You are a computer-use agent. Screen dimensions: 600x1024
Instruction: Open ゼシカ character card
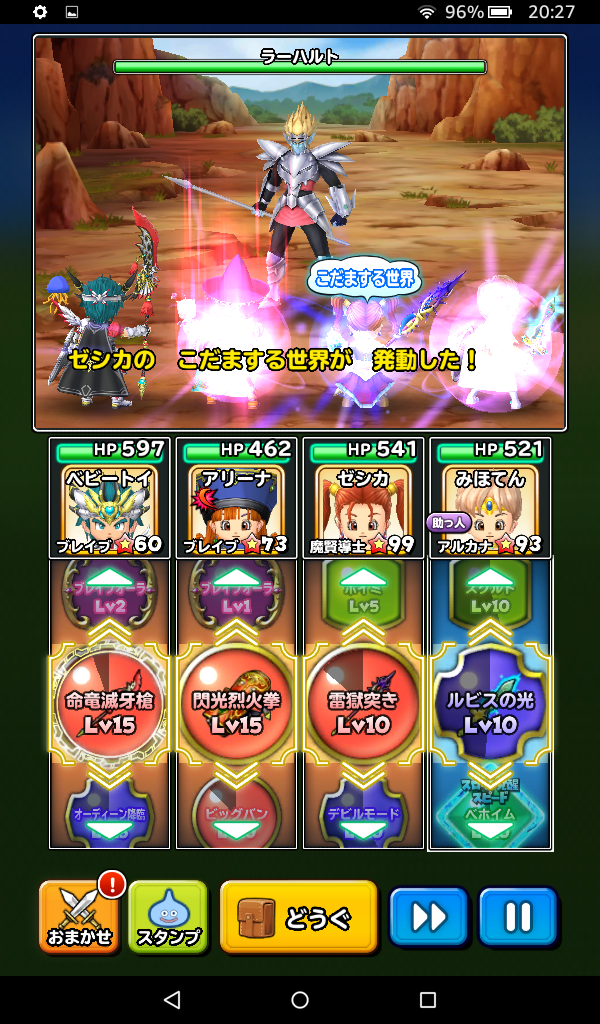(x=362, y=498)
